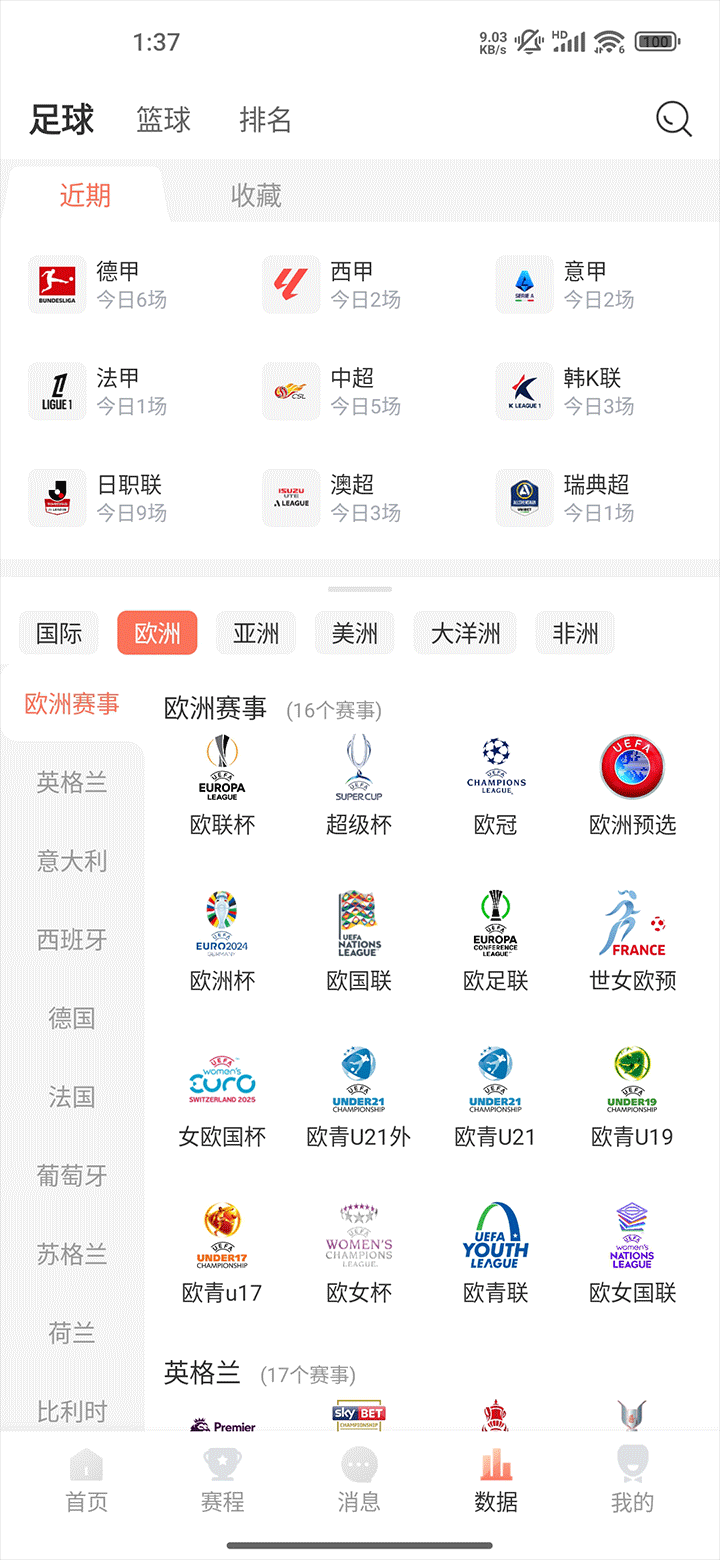Toggle the 非洲 region filter

coord(575,633)
